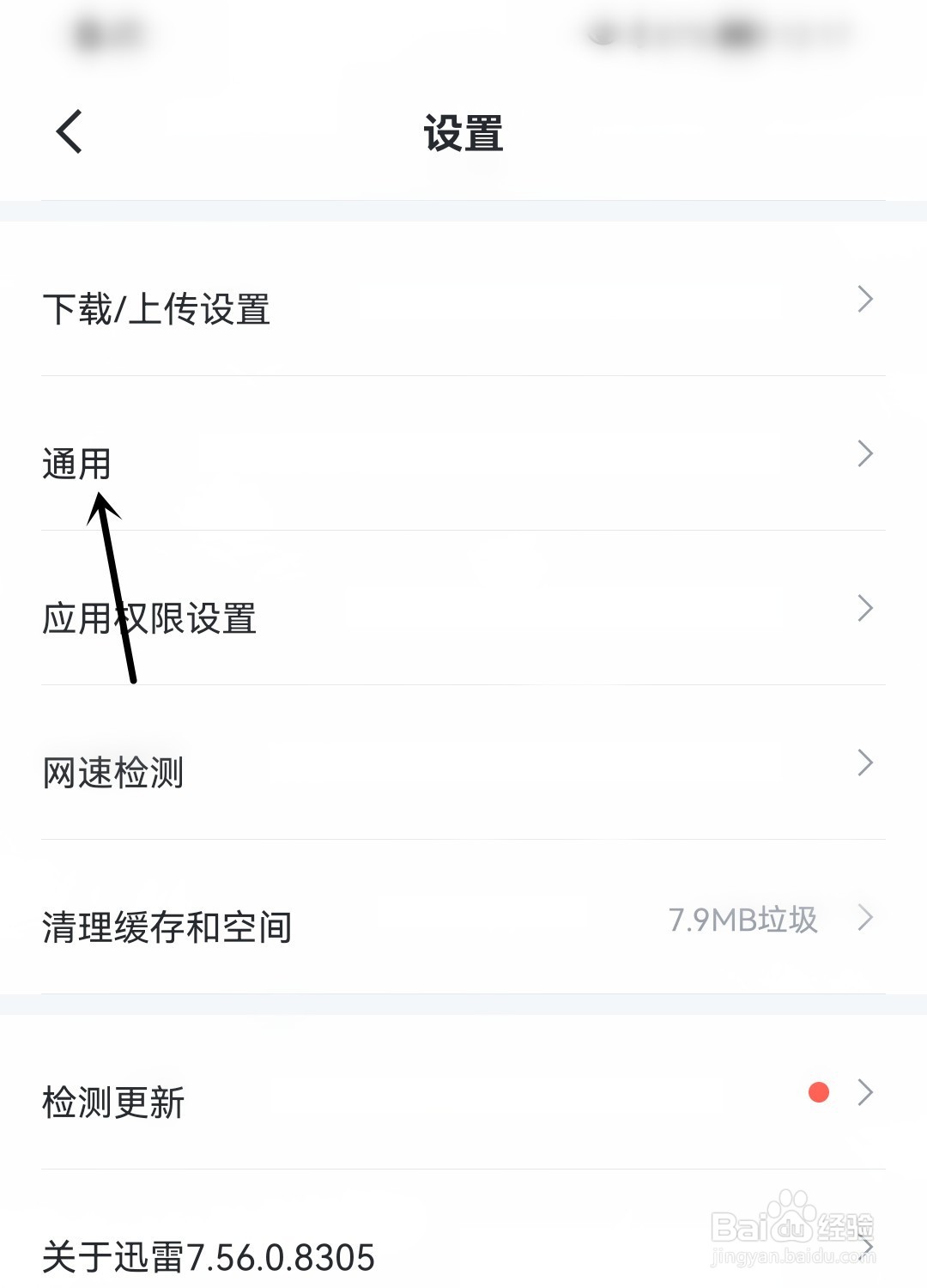Open the arrow beside 清理缓存和空间
Viewport: 927px width, 1288px height.
click(x=867, y=917)
